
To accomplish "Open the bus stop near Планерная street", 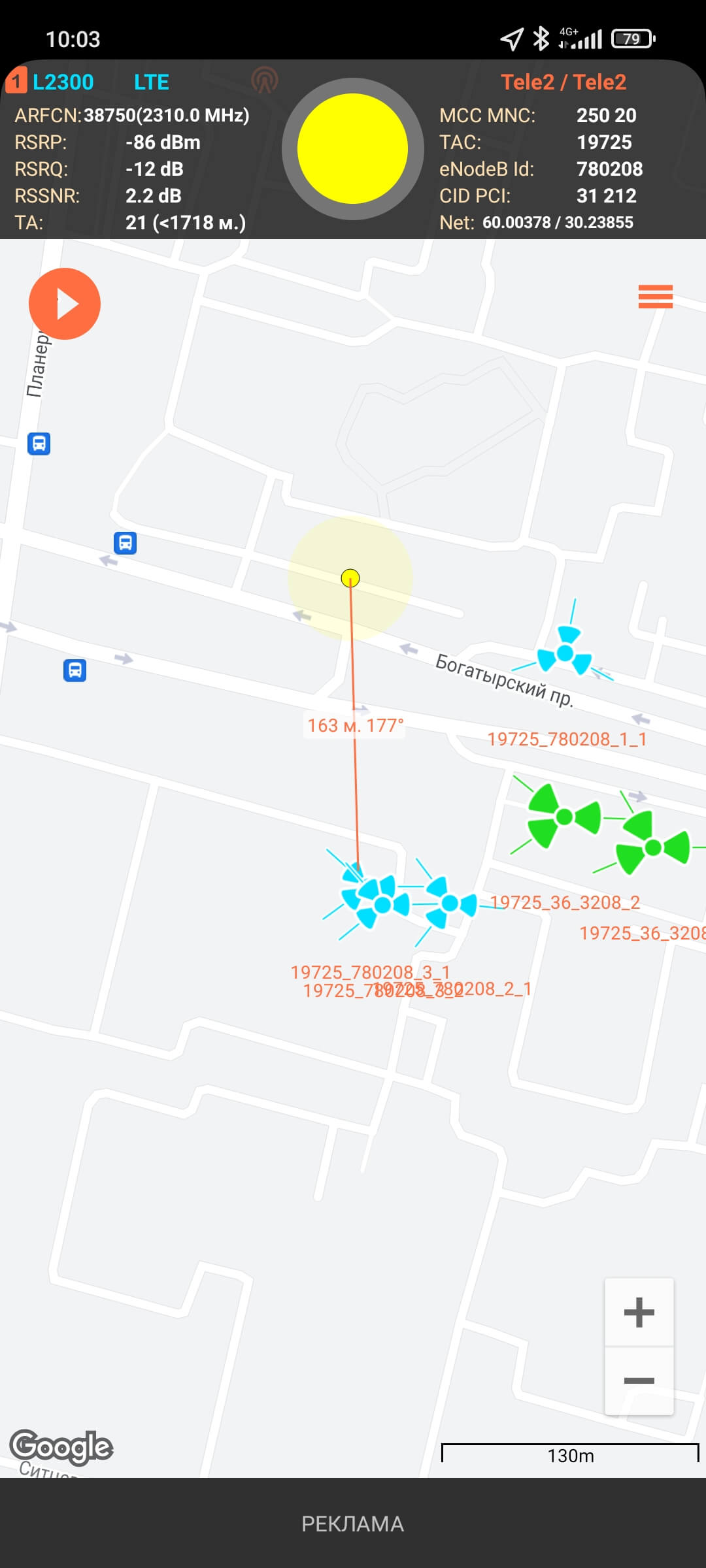I will [x=39, y=444].
